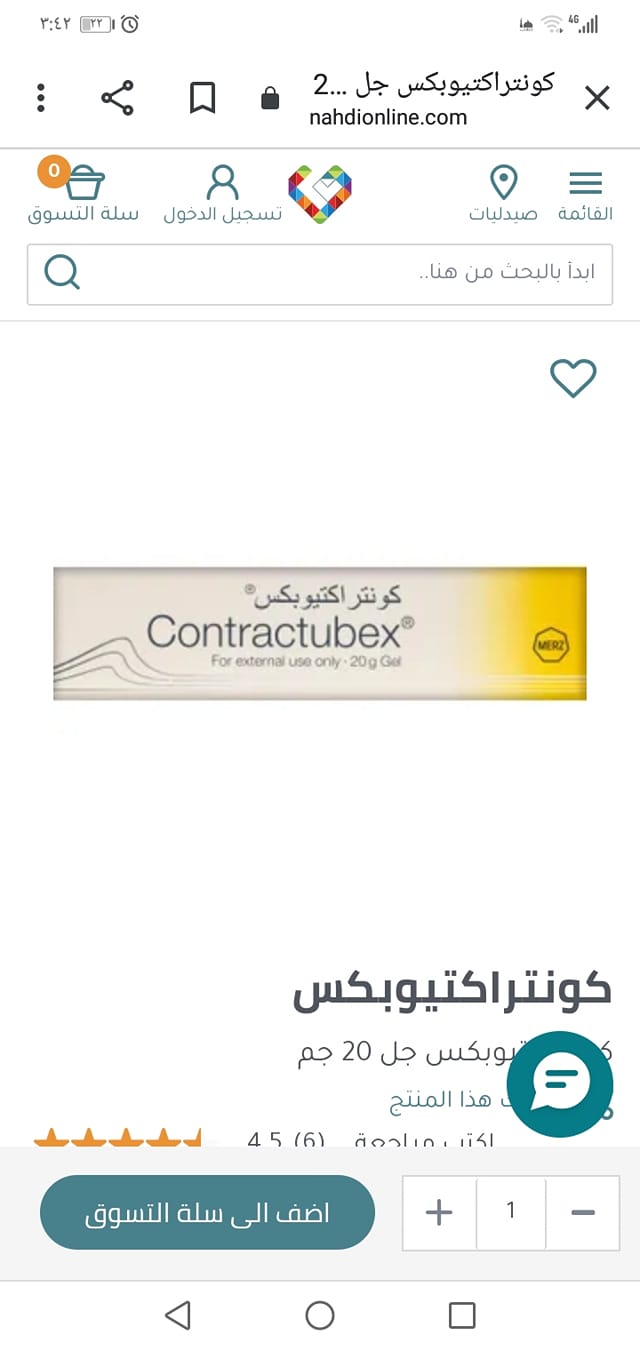Open the live chat bubble
This screenshot has width=640, height=1351.
point(560,1084)
